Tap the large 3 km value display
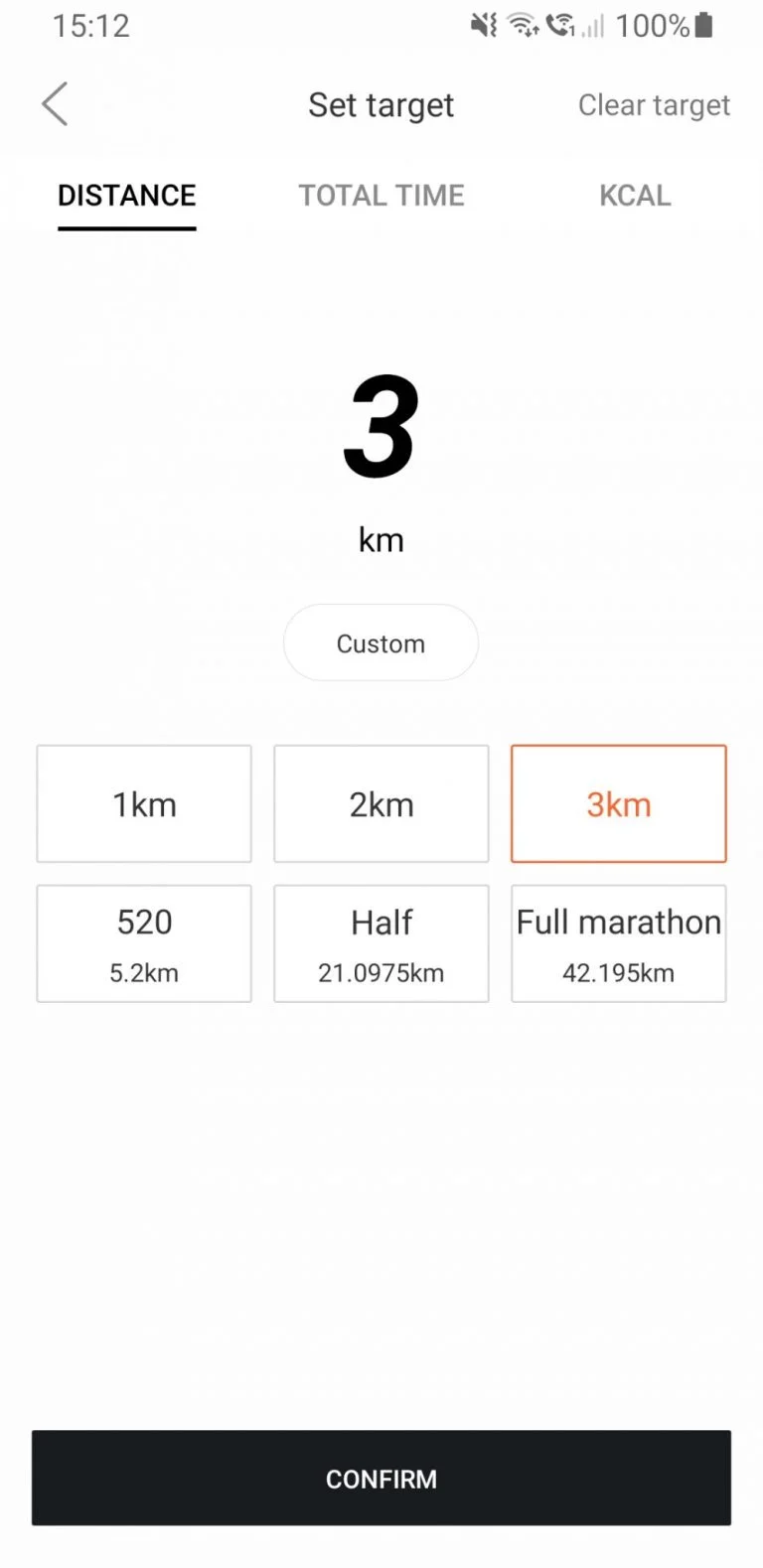This screenshot has height=1568, width=763. click(381, 442)
